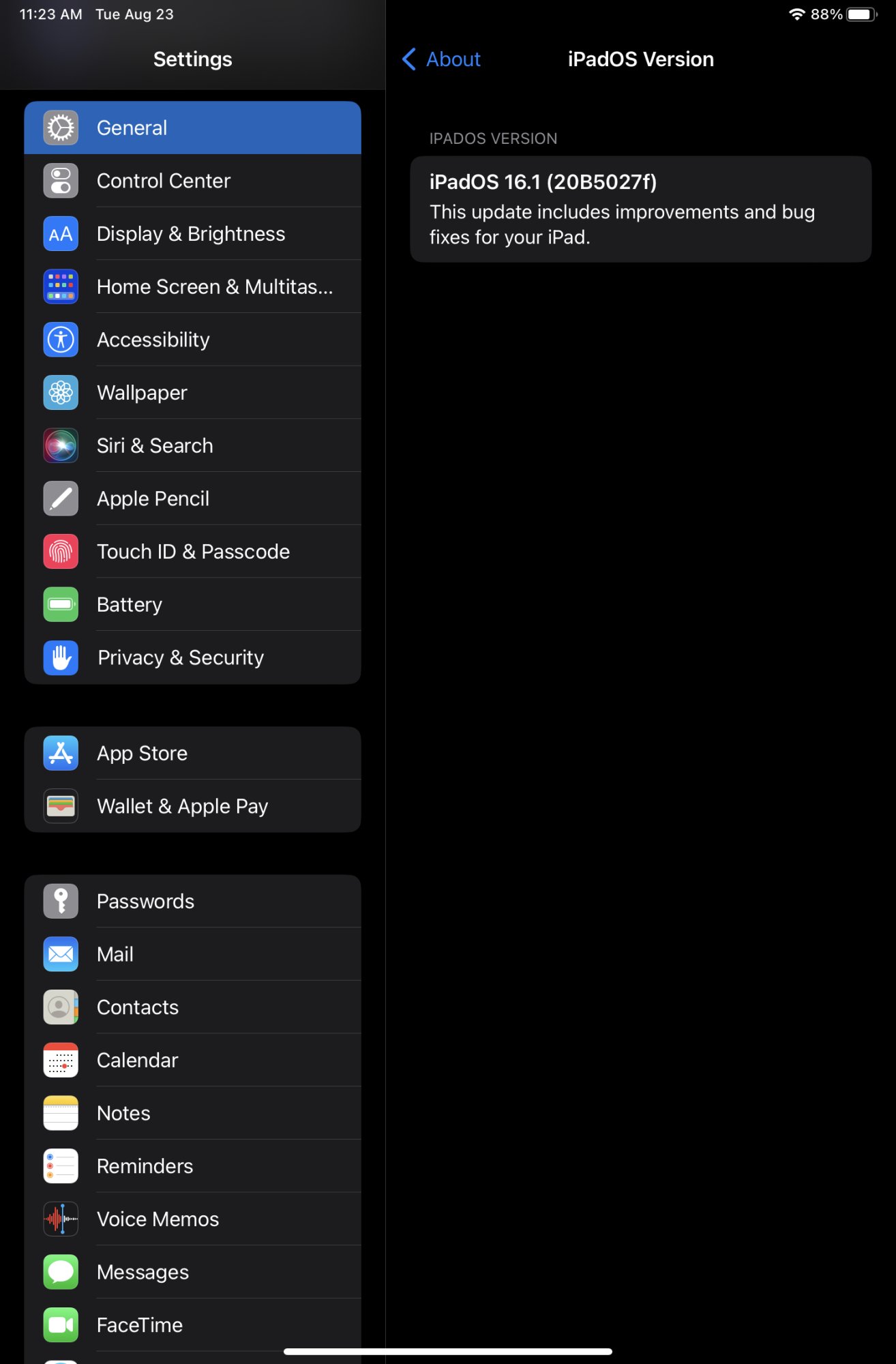The width and height of the screenshot is (896, 1364).
Task: Open Wallet & Apple Pay settings
Action: 192,806
